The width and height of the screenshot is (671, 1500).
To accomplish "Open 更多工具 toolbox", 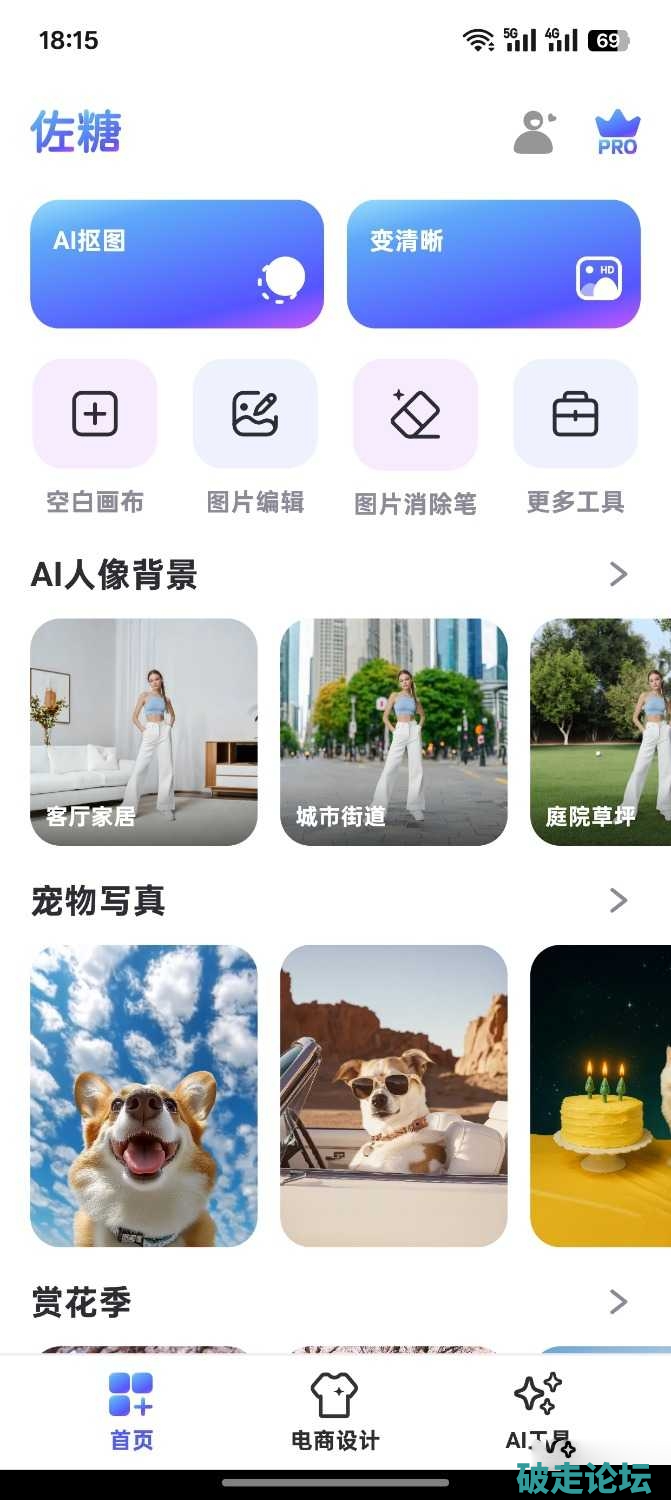I will [x=575, y=414].
